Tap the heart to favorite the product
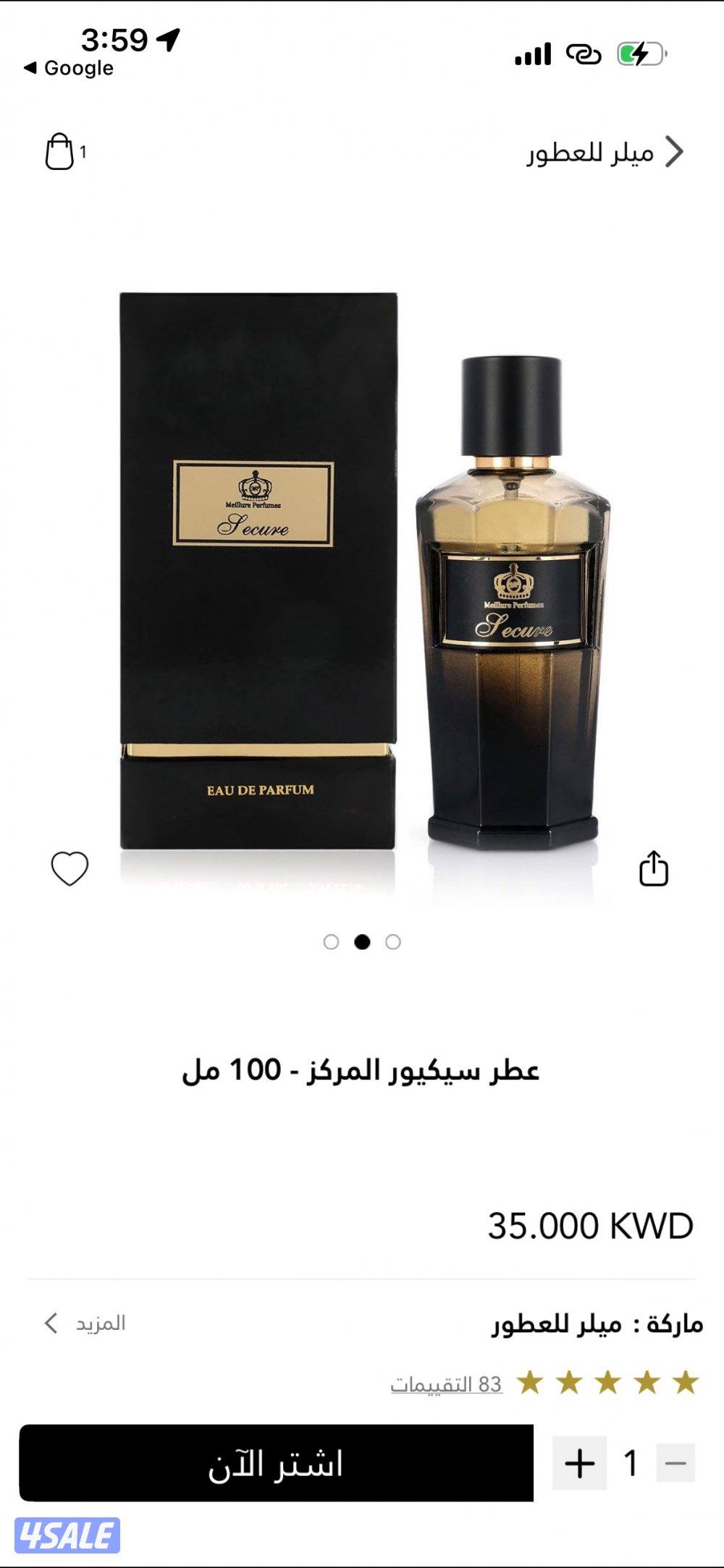724x1568 pixels. click(69, 867)
